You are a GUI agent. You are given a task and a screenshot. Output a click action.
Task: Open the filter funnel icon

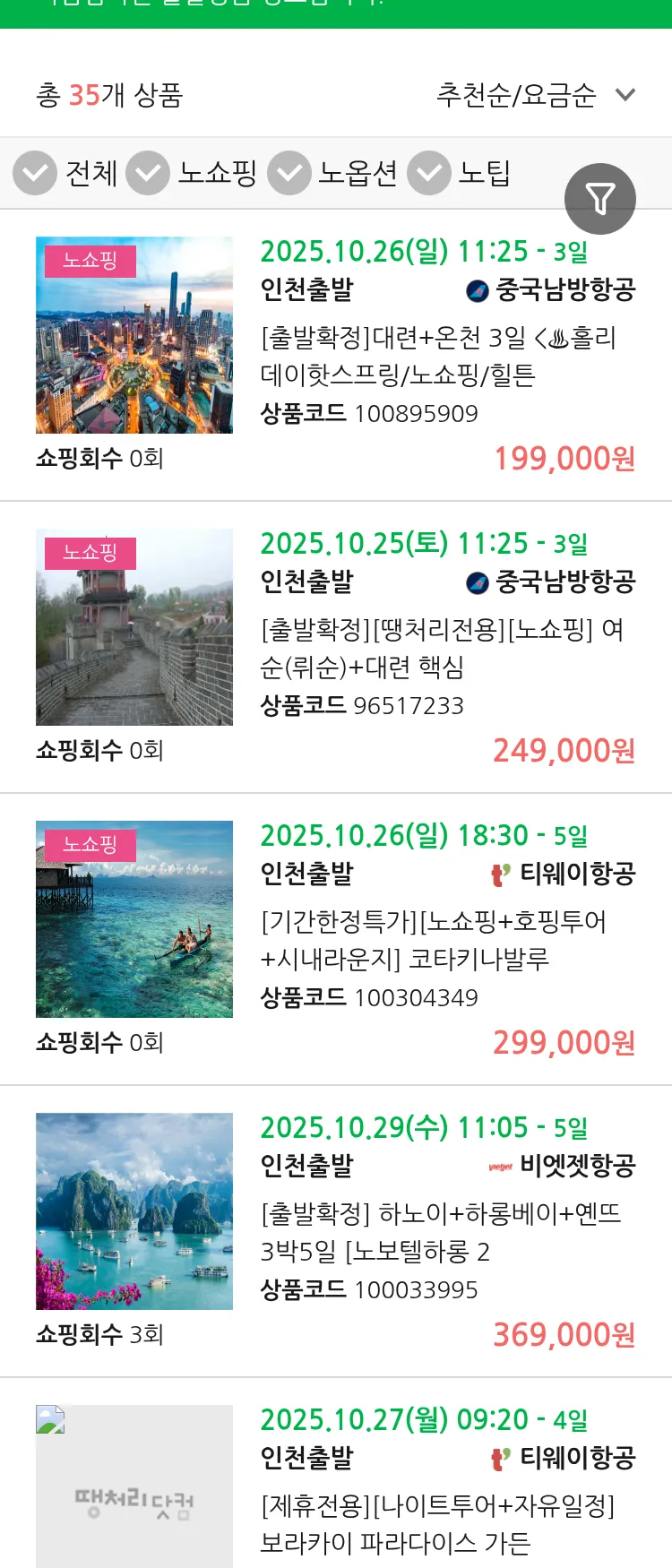coord(600,199)
